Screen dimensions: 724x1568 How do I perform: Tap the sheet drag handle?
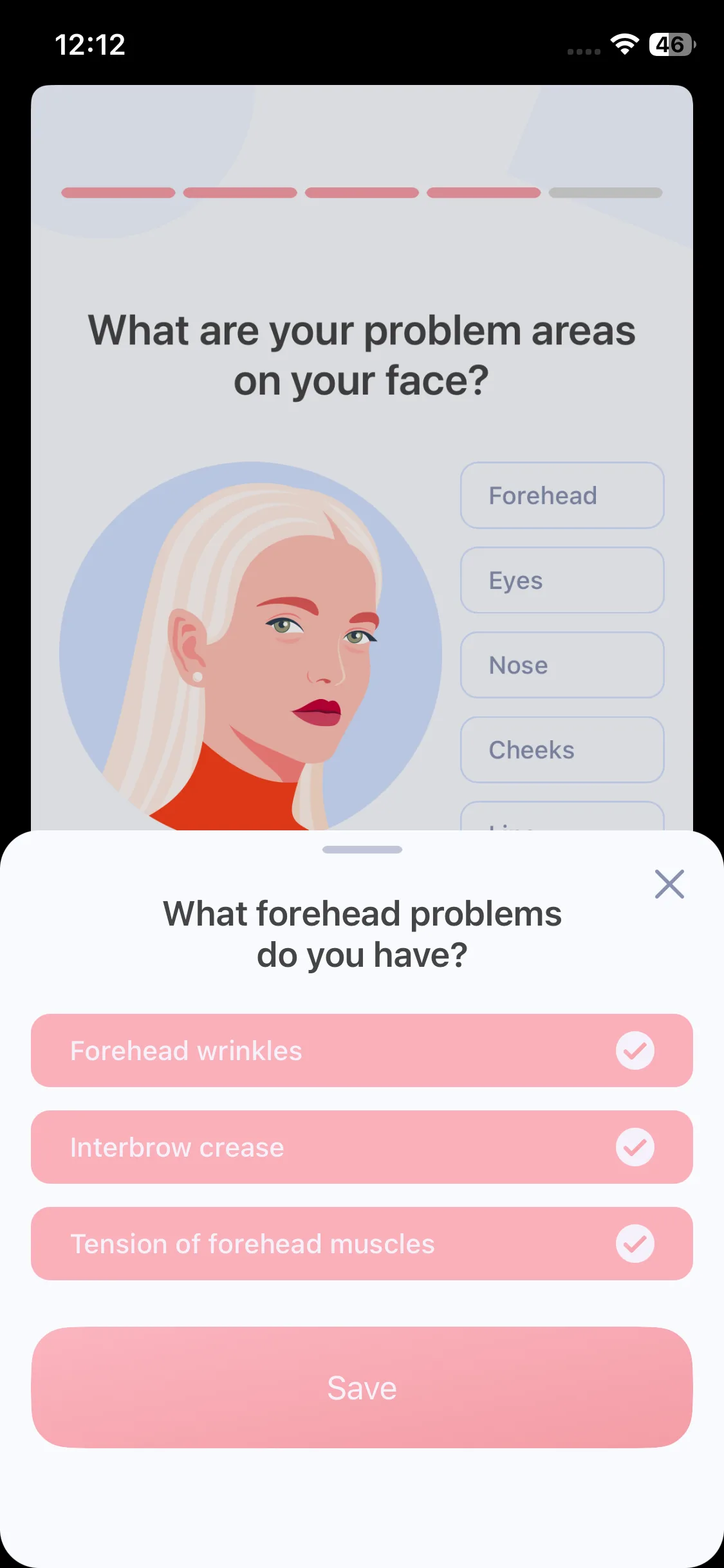point(362,850)
